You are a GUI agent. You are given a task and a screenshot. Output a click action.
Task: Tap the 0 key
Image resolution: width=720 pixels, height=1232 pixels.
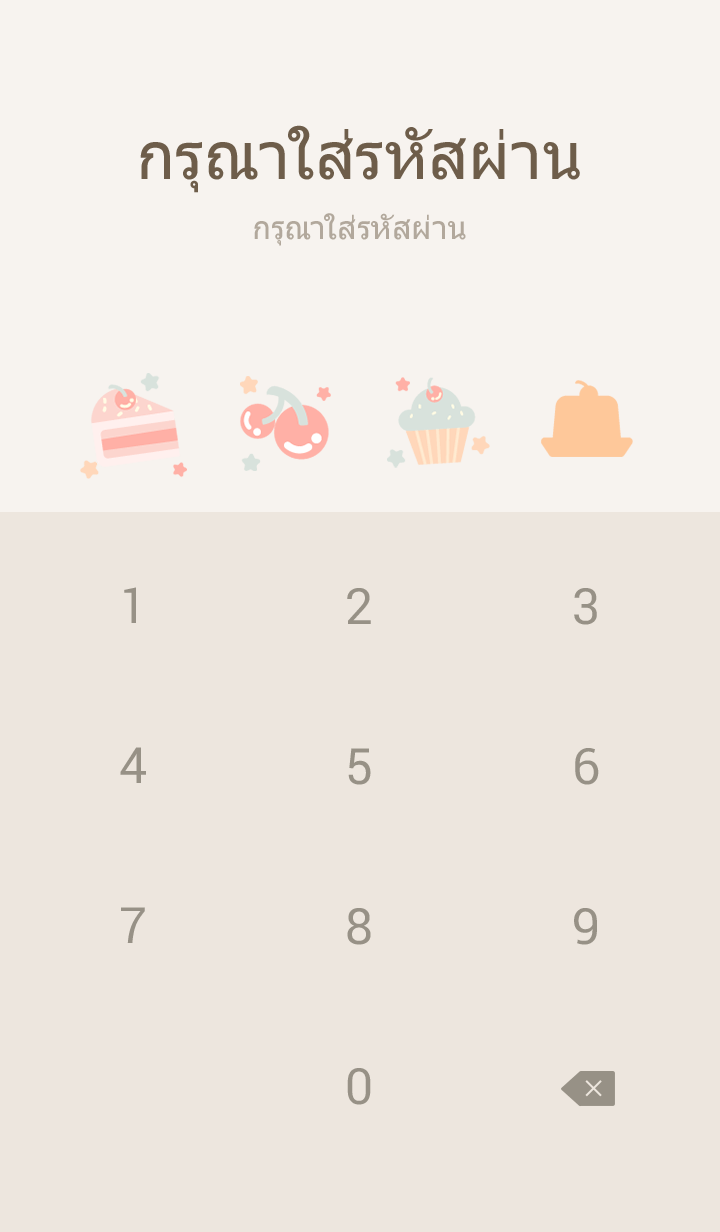click(x=359, y=1087)
